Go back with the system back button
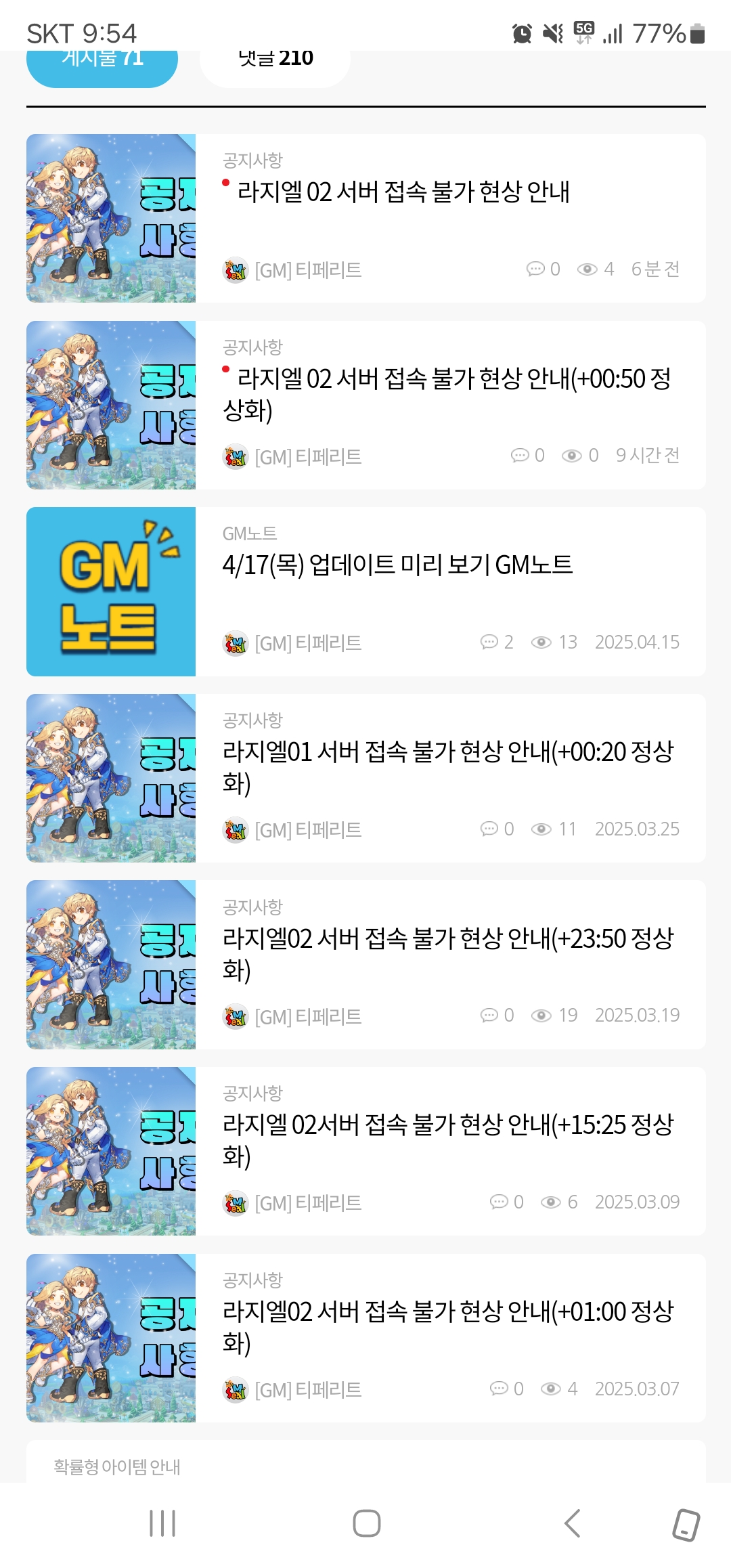 [x=572, y=1523]
